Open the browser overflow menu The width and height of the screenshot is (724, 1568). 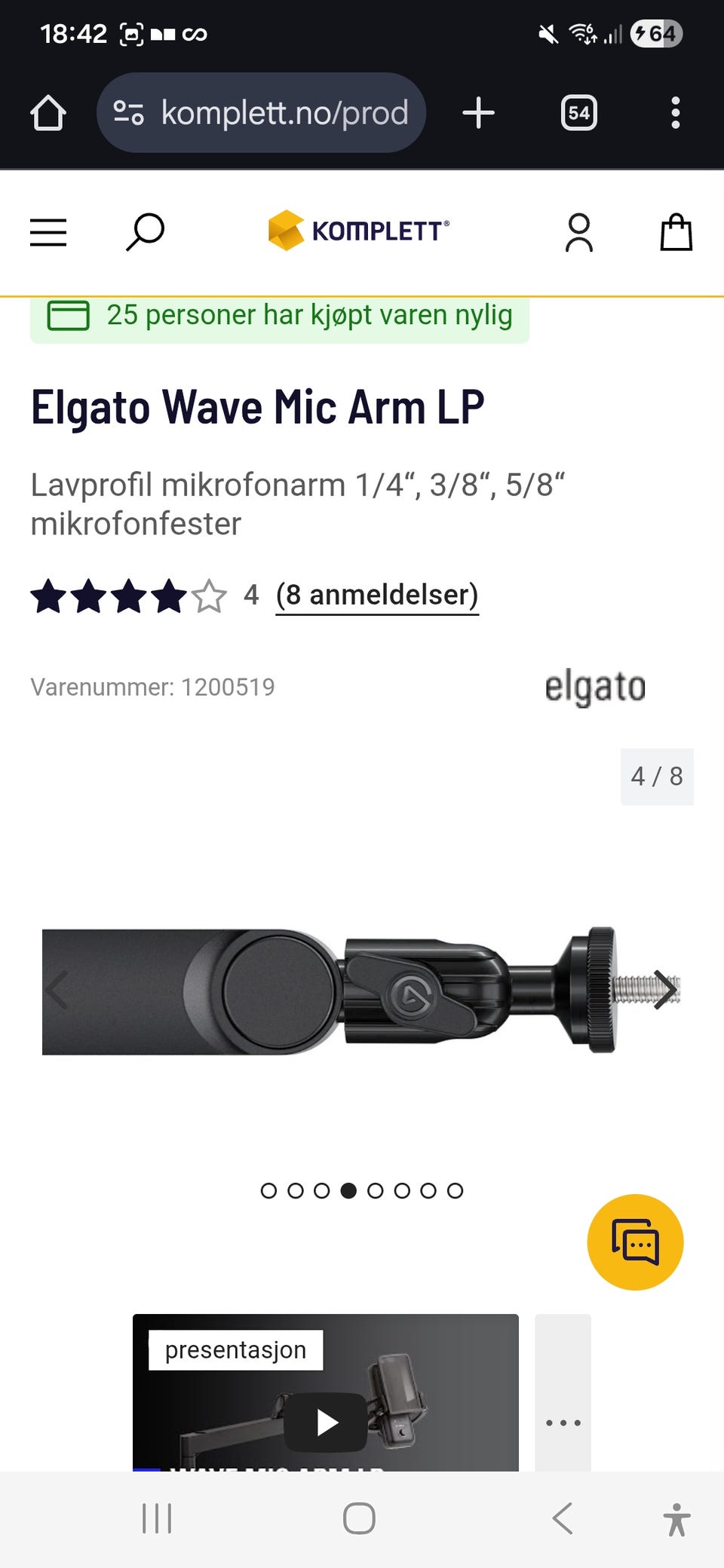coord(675,113)
